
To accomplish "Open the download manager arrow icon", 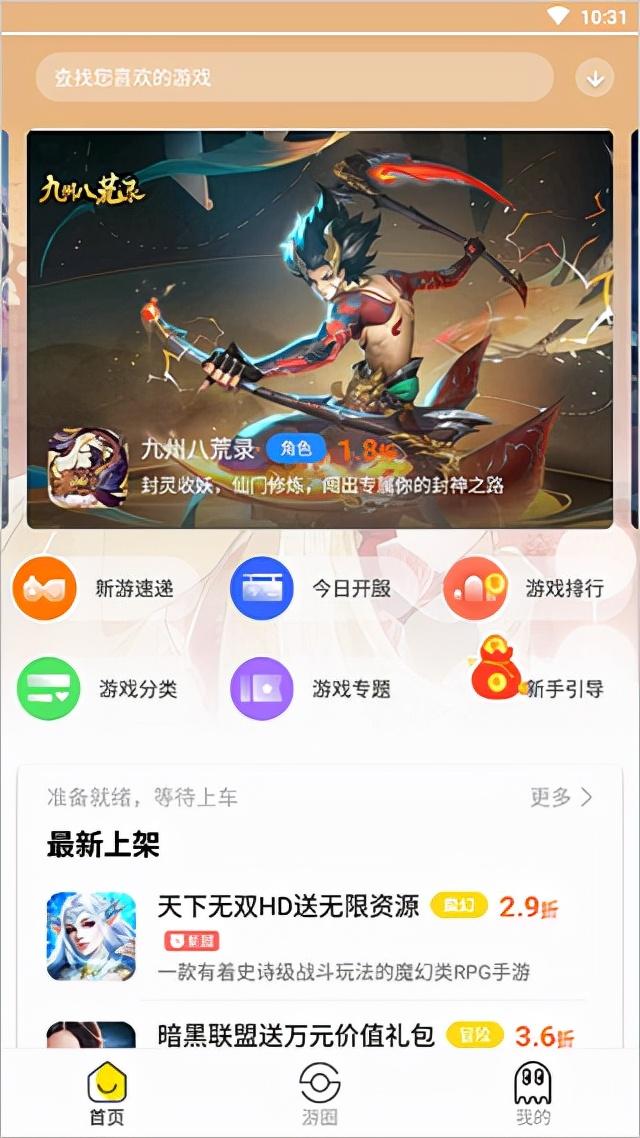I will pos(595,78).
